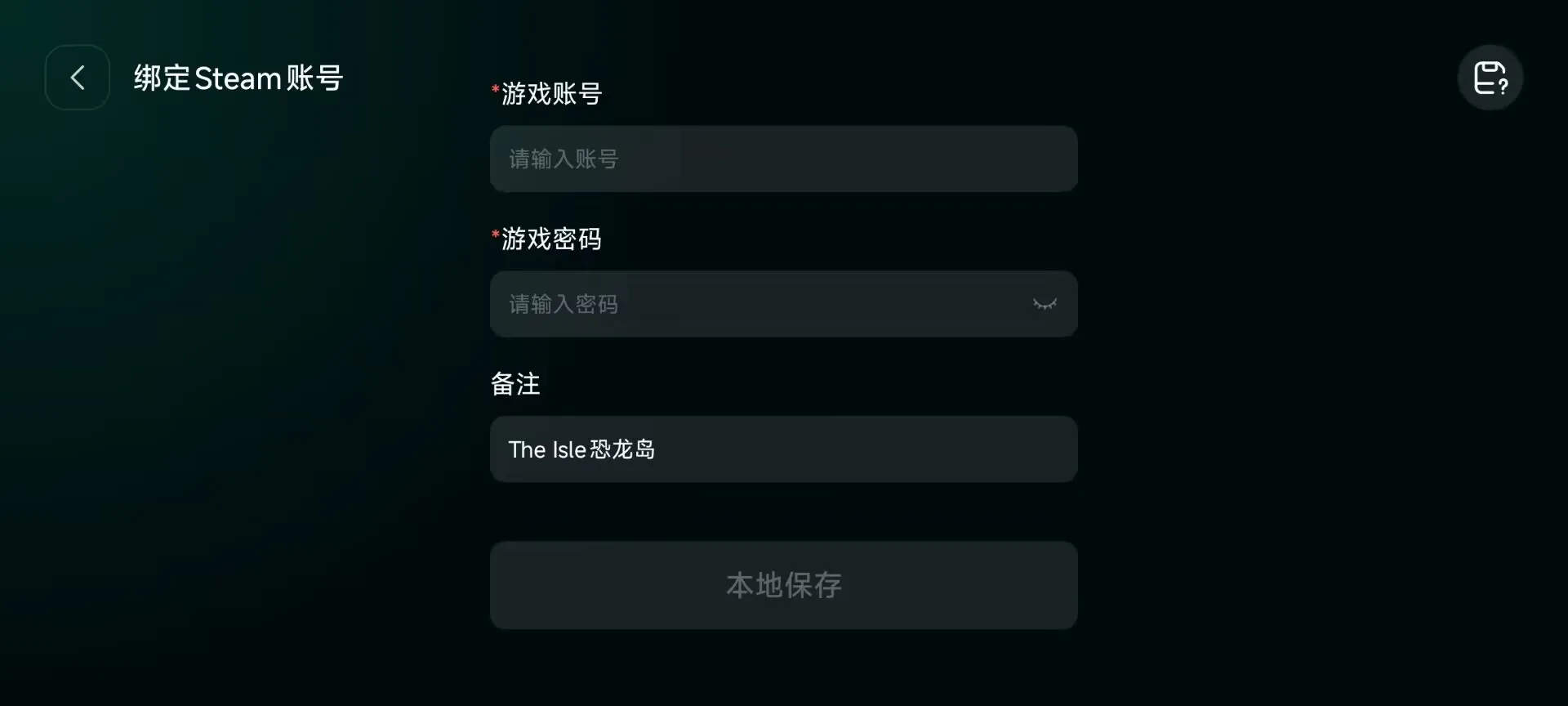
Task: Edit the 备注 field with The Isle 恐龙岛
Action: point(782,449)
